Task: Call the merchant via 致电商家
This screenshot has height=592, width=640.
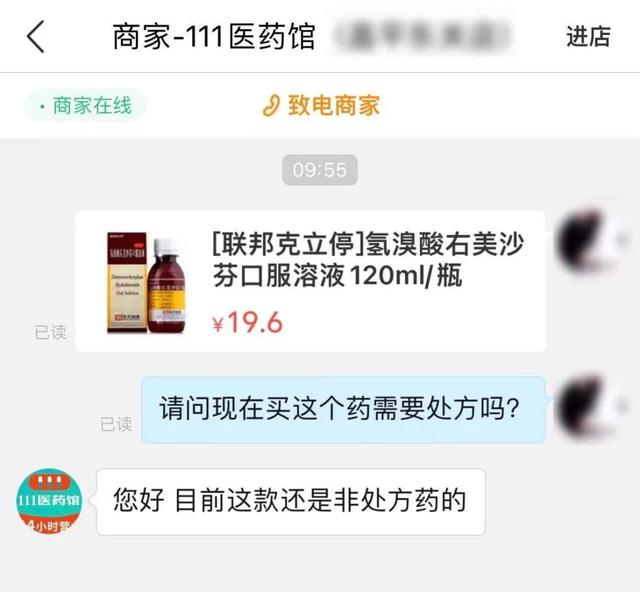Action: tap(321, 105)
